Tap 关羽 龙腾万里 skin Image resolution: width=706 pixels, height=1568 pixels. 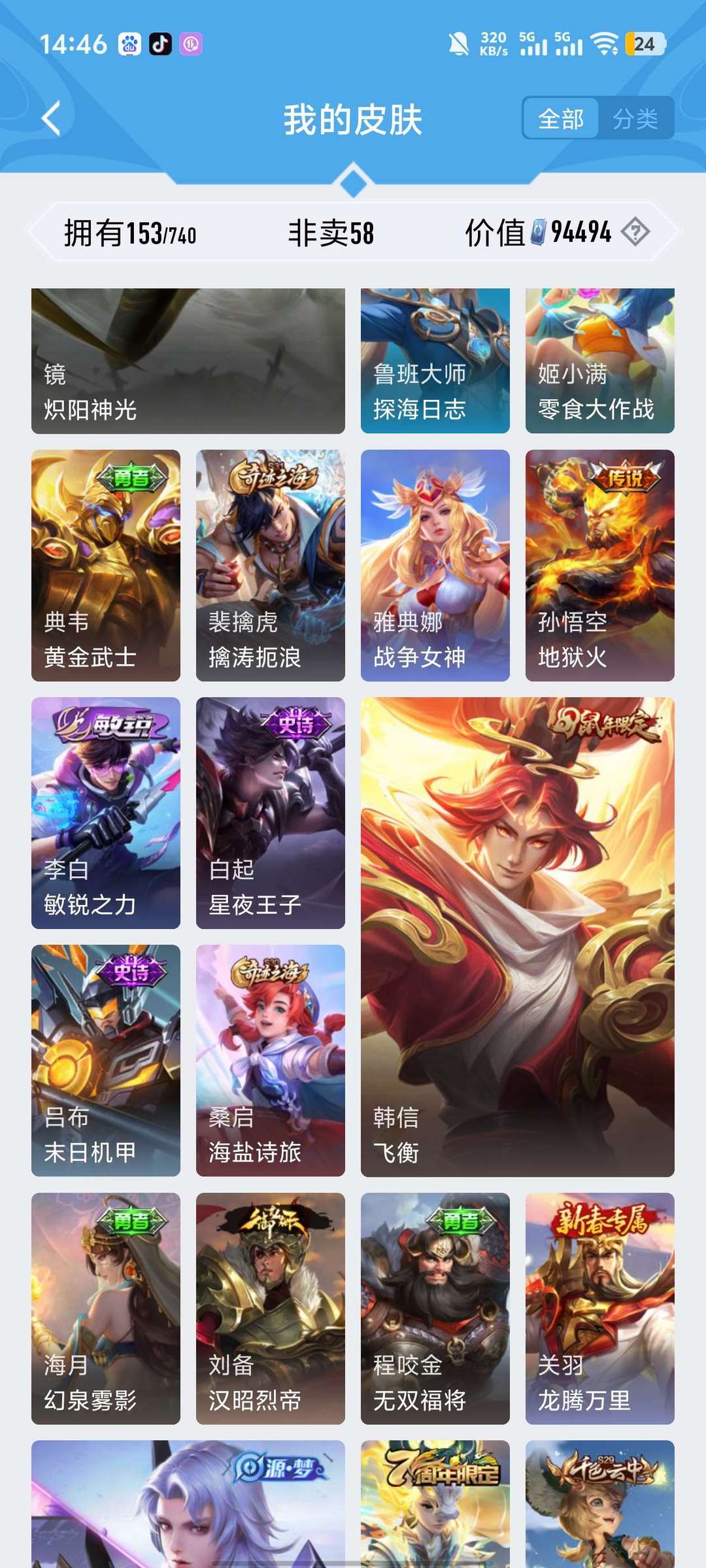click(599, 1308)
